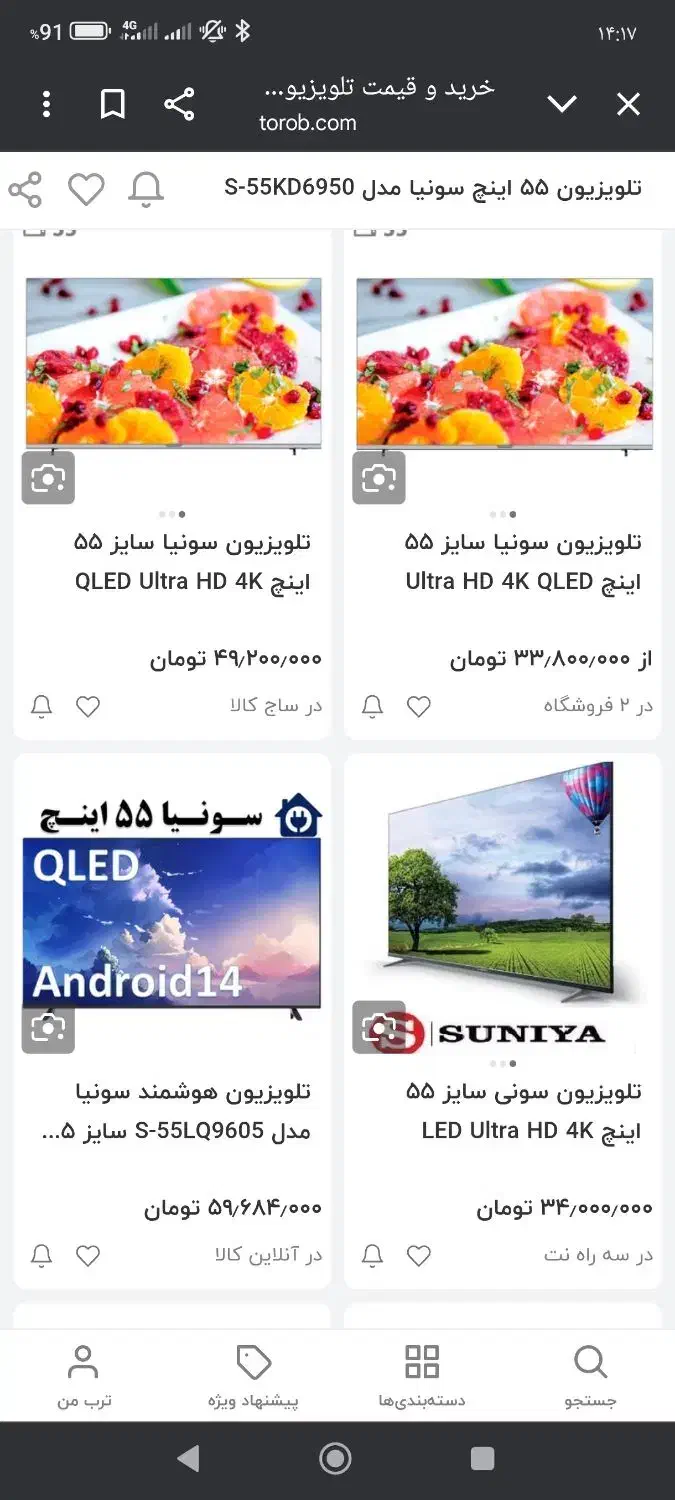Set price alert on ساج کالا TV

(x=41, y=706)
